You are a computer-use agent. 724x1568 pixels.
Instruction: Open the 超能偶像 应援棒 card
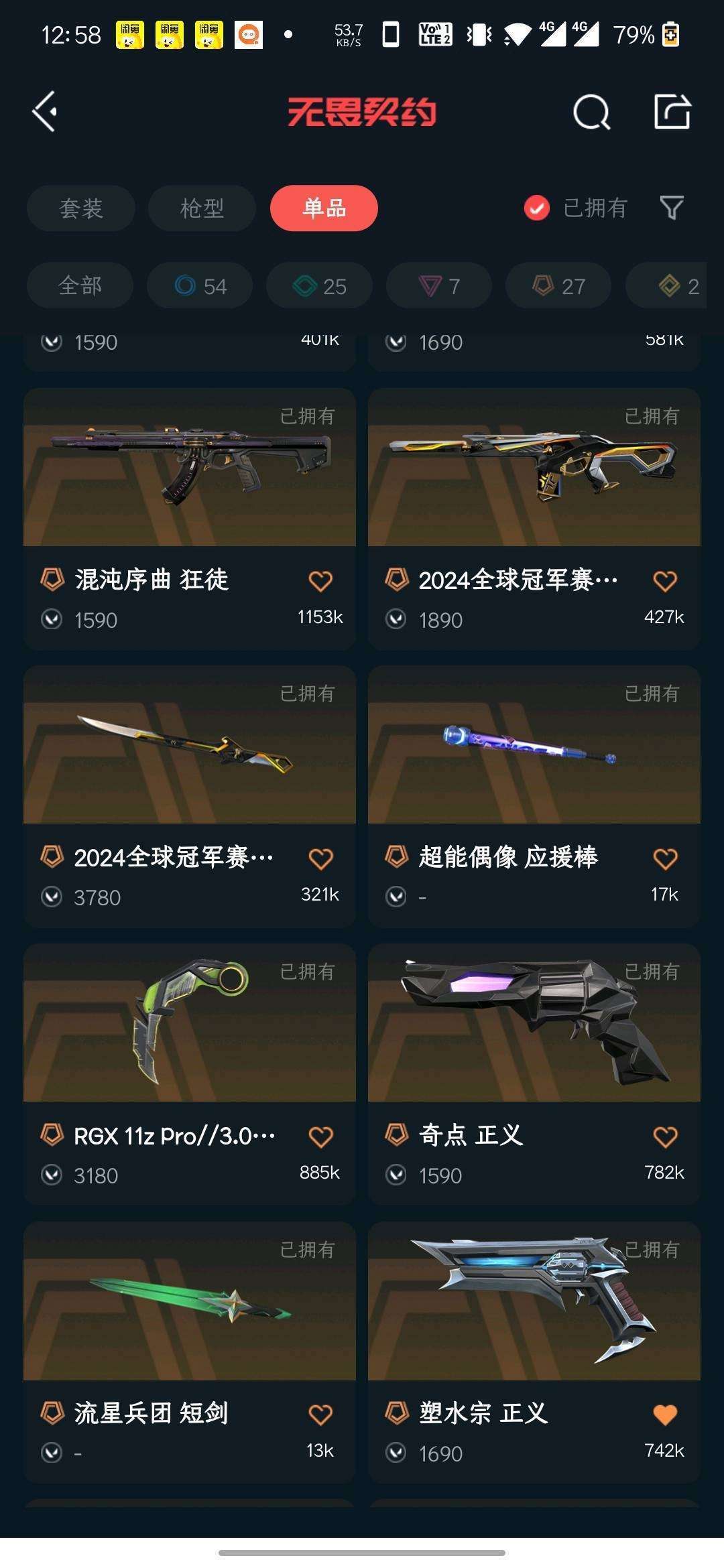pos(534,796)
